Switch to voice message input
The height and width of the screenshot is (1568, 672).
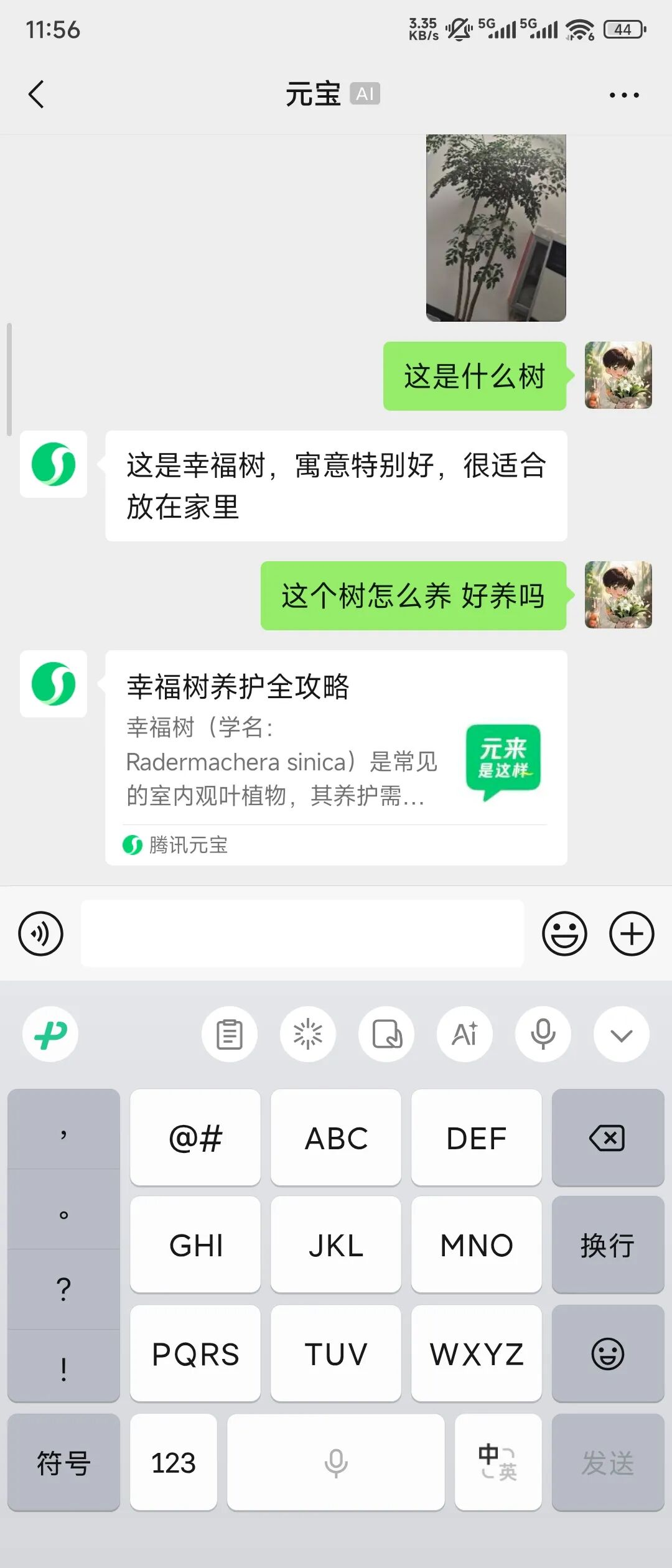point(41,933)
